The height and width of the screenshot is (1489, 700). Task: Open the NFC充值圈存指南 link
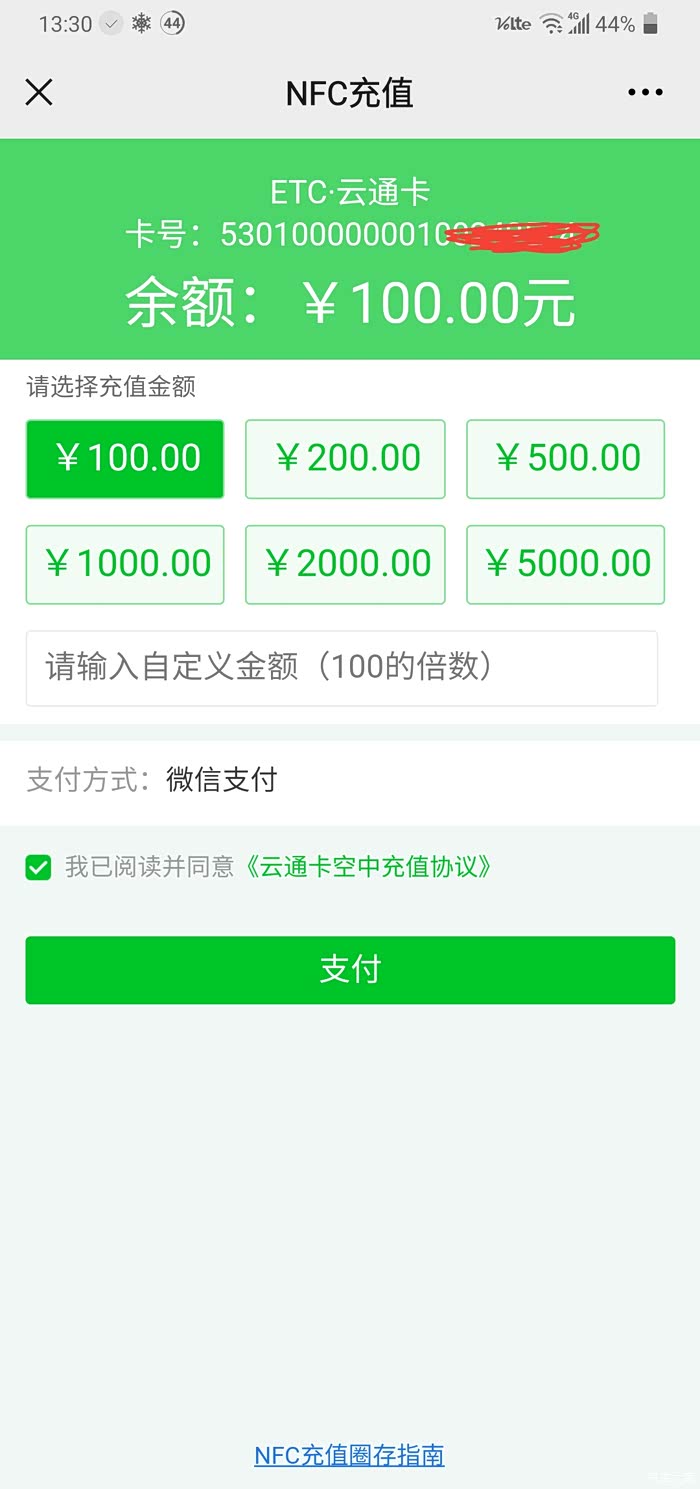[x=349, y=1455]
